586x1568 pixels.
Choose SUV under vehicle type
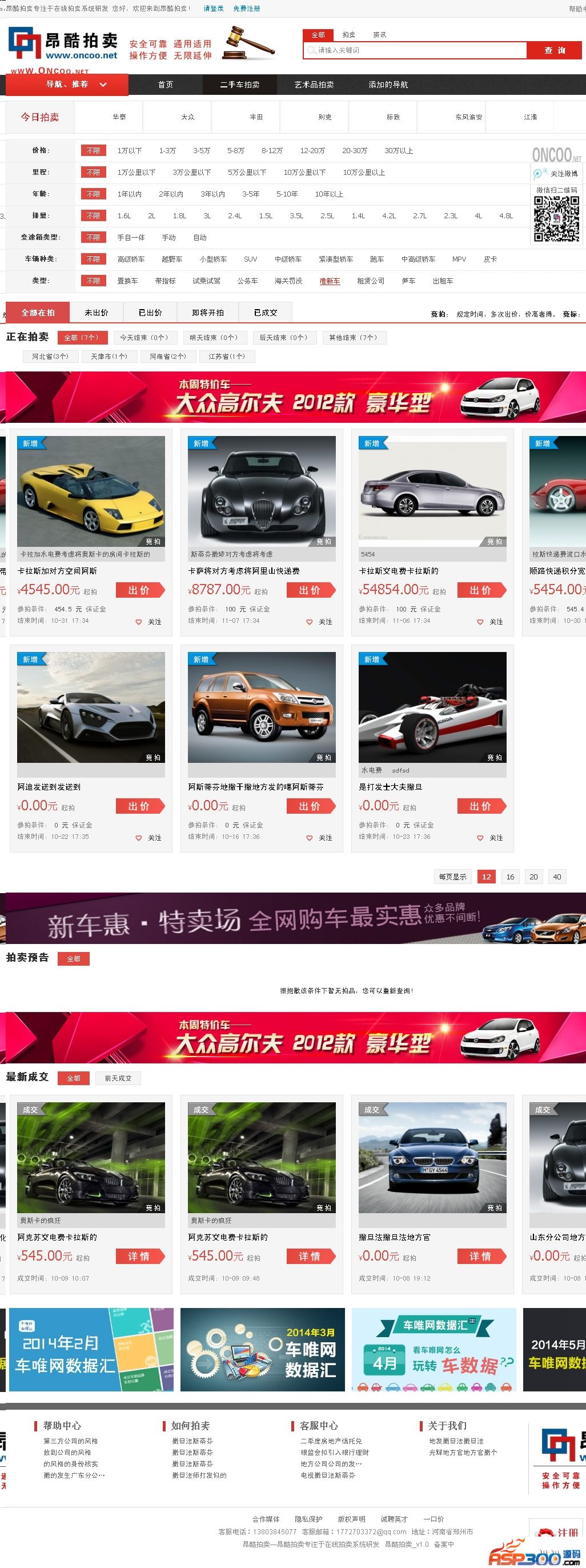point(250,259)
